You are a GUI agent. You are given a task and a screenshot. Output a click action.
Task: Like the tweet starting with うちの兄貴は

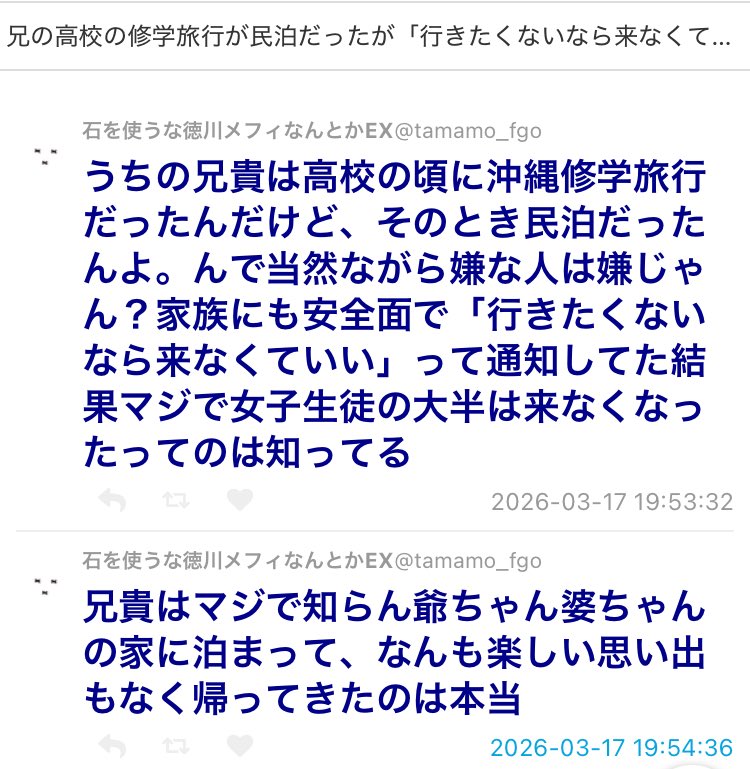(x=240, y=500)
